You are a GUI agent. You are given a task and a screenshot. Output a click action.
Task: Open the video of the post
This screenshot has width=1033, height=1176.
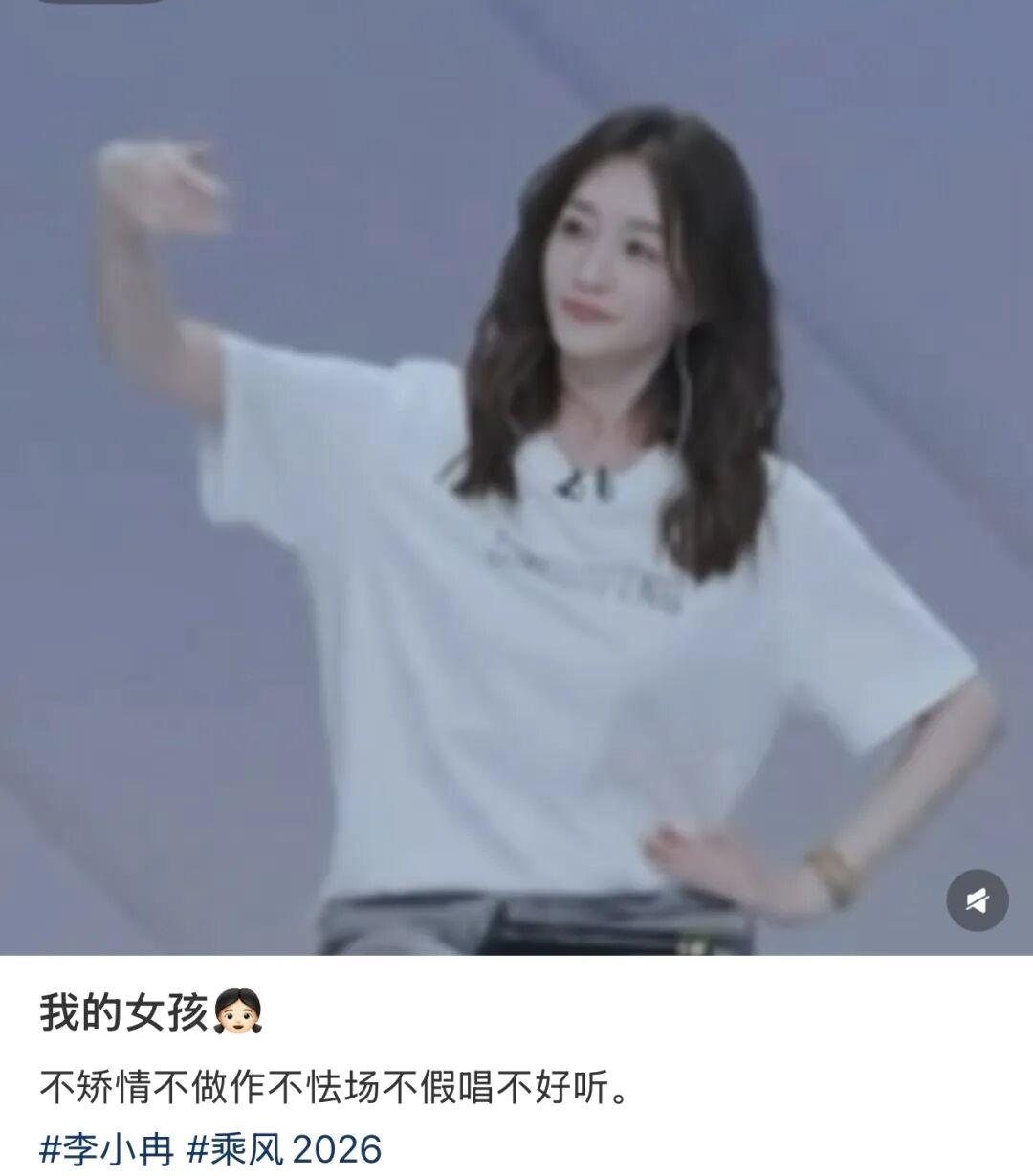516,478
